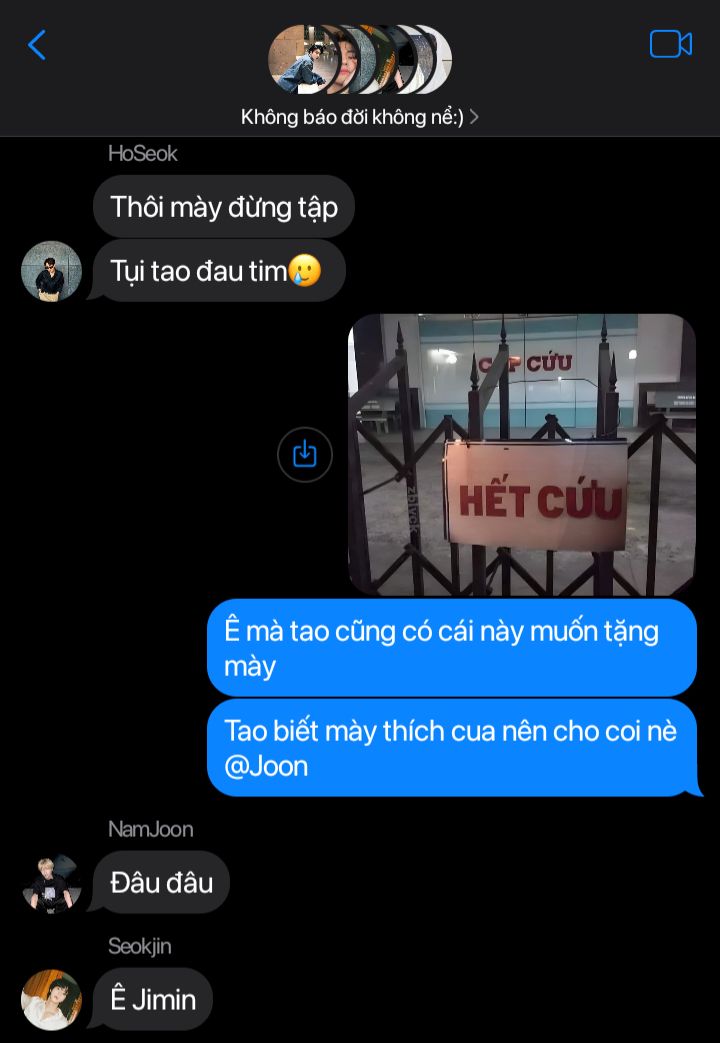720x1043 pixels.
Task: Open NamJoon's profile avatar
Action: tap(51, 884)
